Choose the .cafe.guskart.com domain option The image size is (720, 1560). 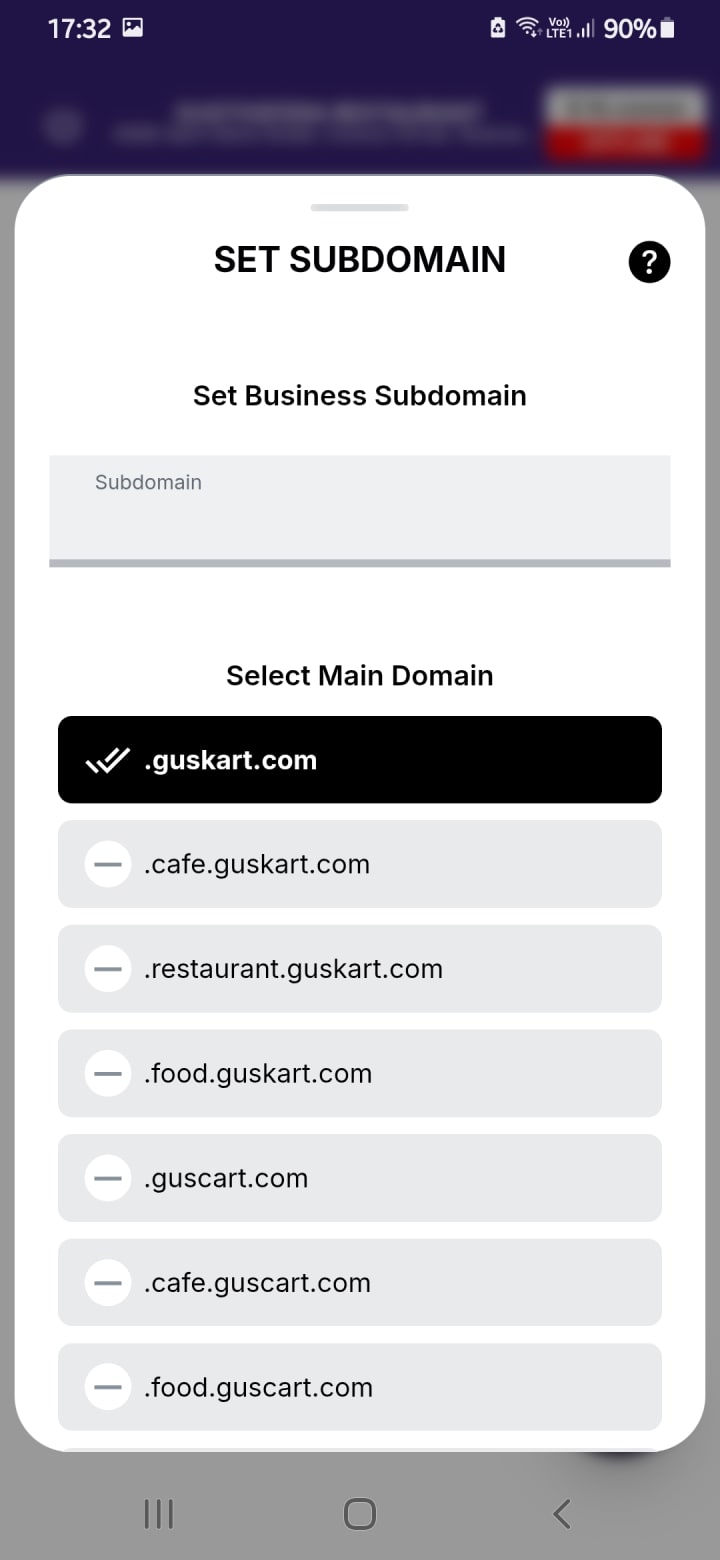[360, 864]
